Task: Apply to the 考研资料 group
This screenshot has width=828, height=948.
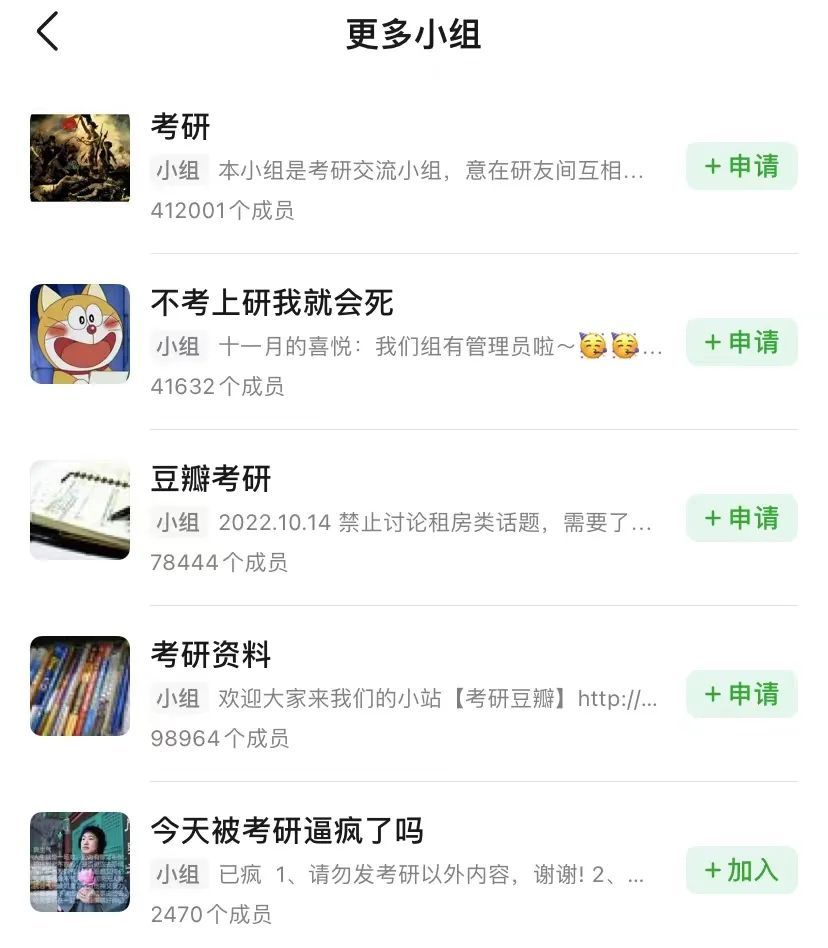Action: pyautogui.click(x=741, y=695)
